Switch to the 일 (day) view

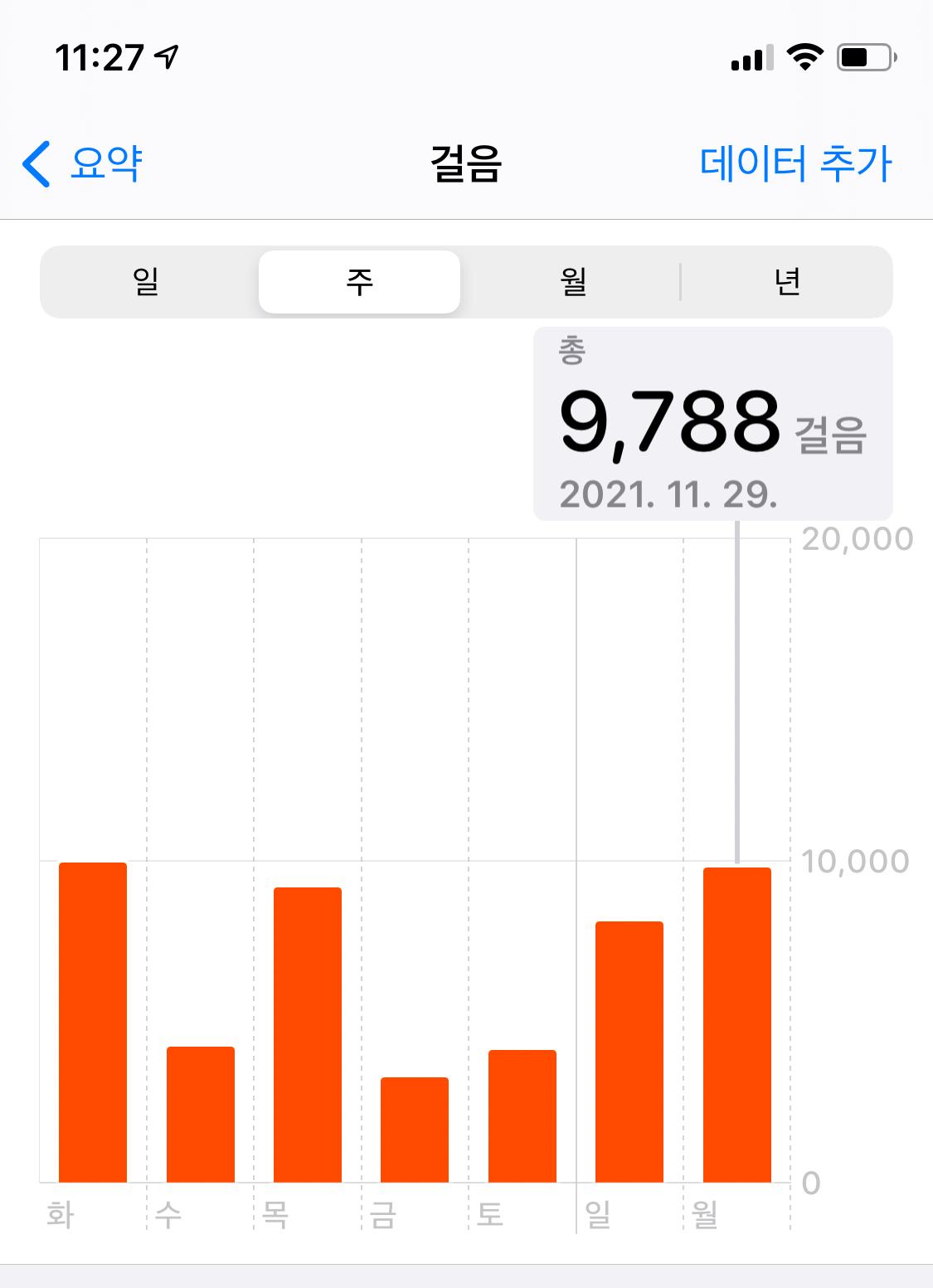click(x=147, y=282)
